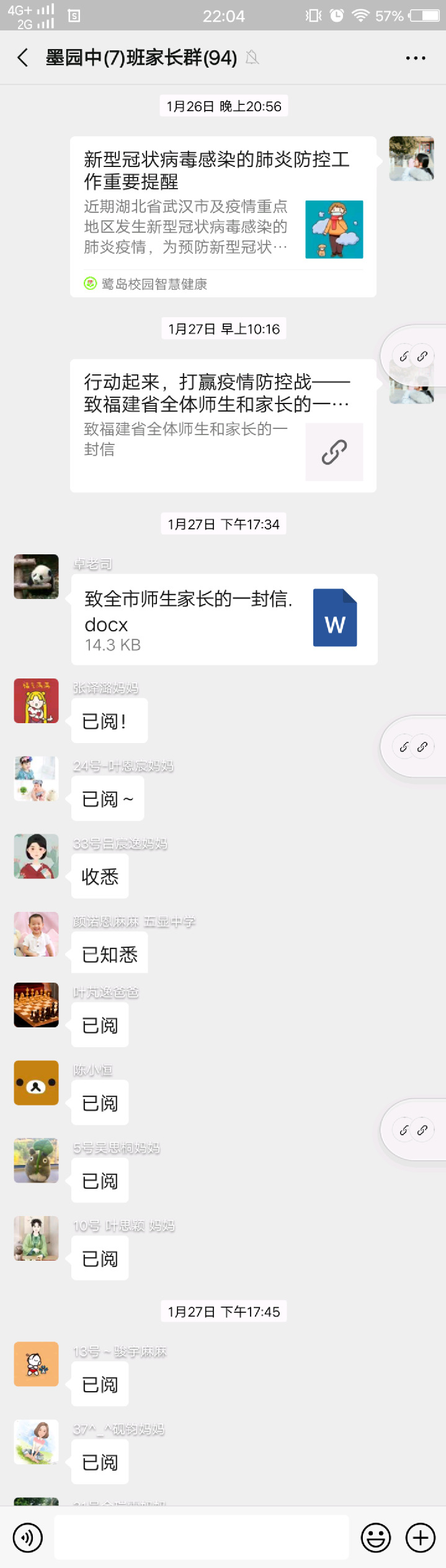Tap 卓老司's panda avatar
The height and width of the screenshot is (1568, 446).
click(x=36, y=577)
